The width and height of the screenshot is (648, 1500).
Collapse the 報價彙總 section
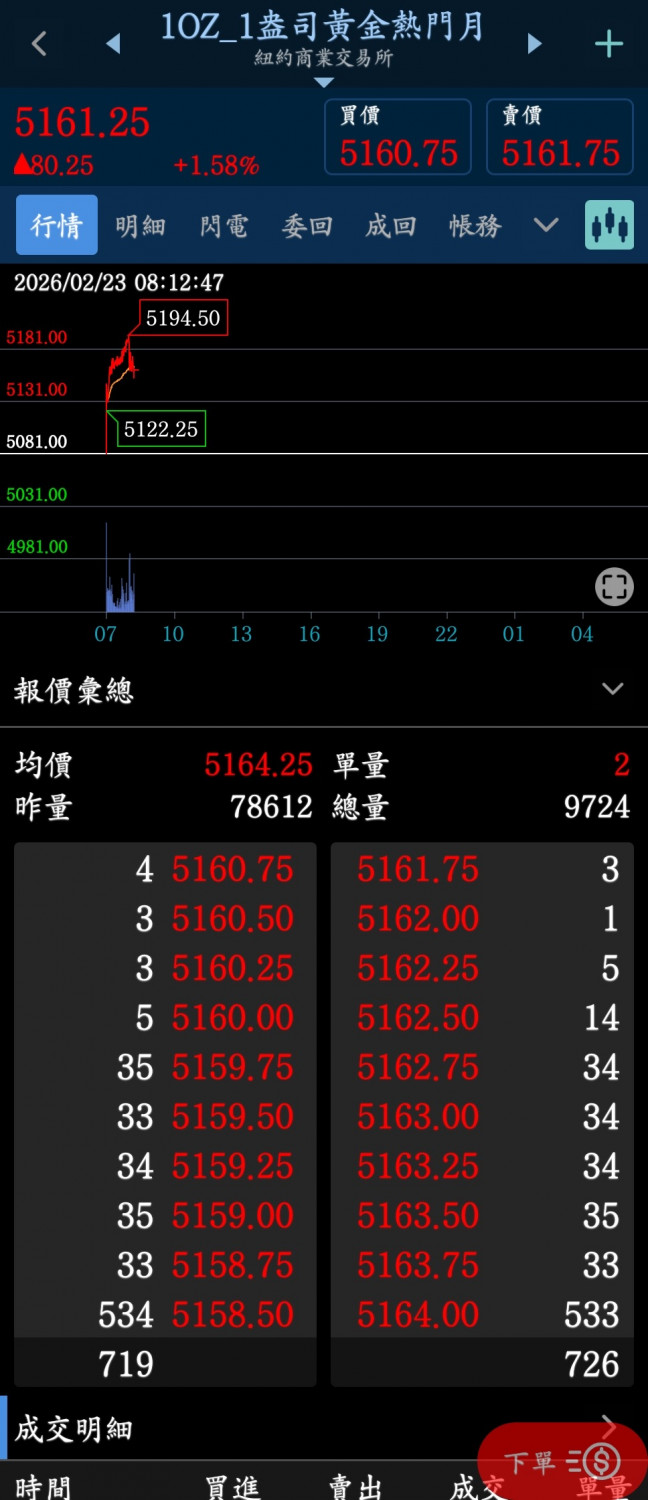coord(612,689)
